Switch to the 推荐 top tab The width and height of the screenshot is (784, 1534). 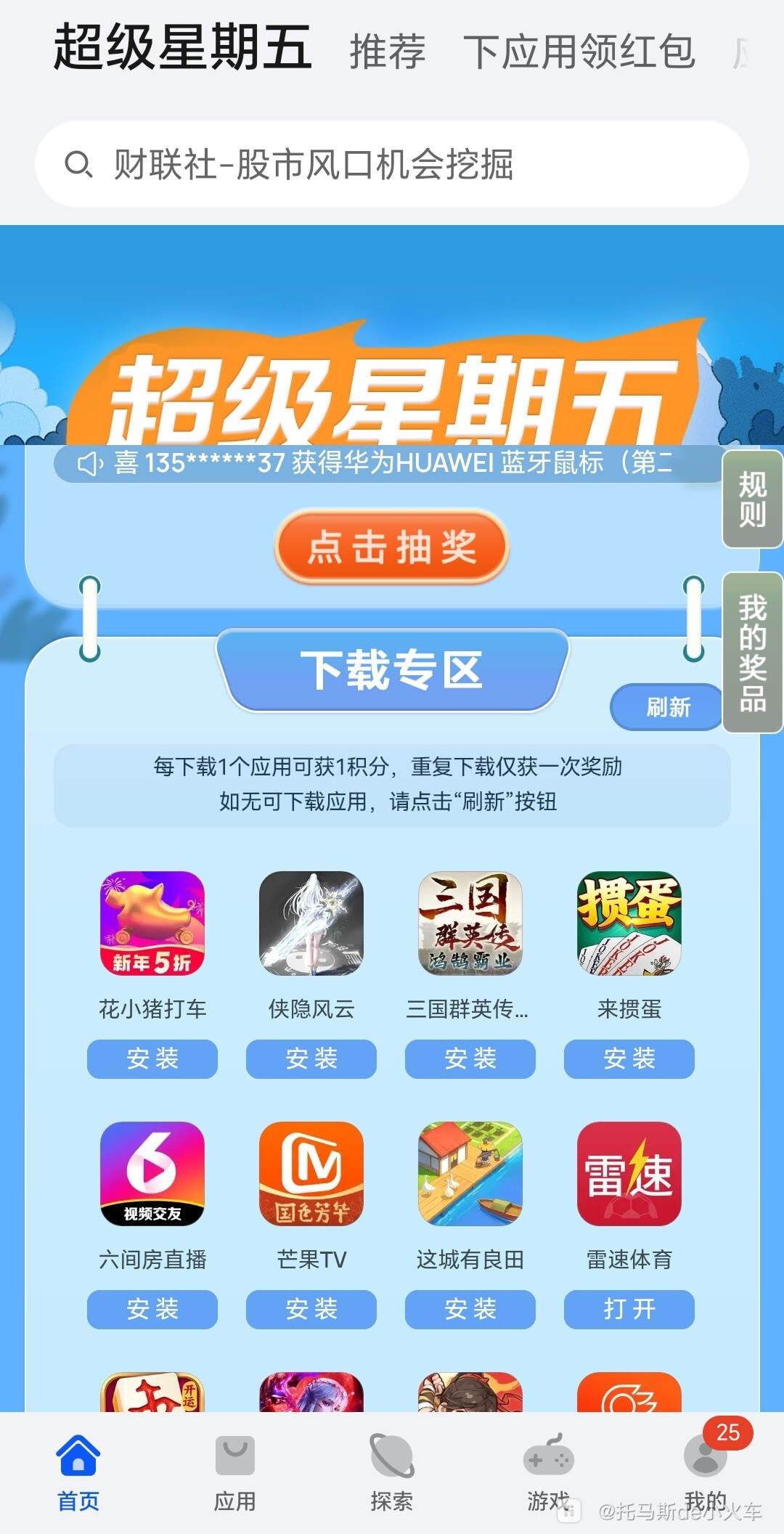click(387, 52)
